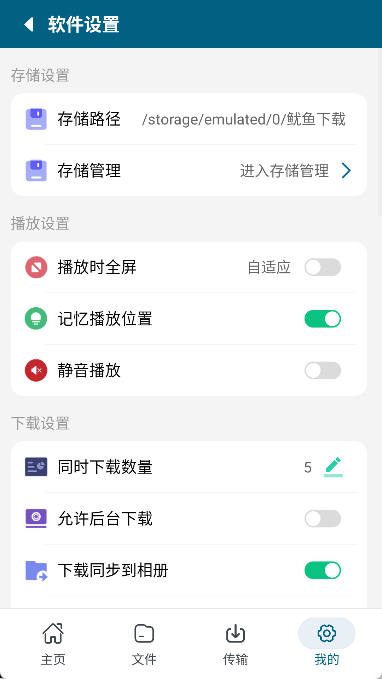Screen dimensions: 382x679
Task: Enable 静音播放 switch
Action: [323, 371]
